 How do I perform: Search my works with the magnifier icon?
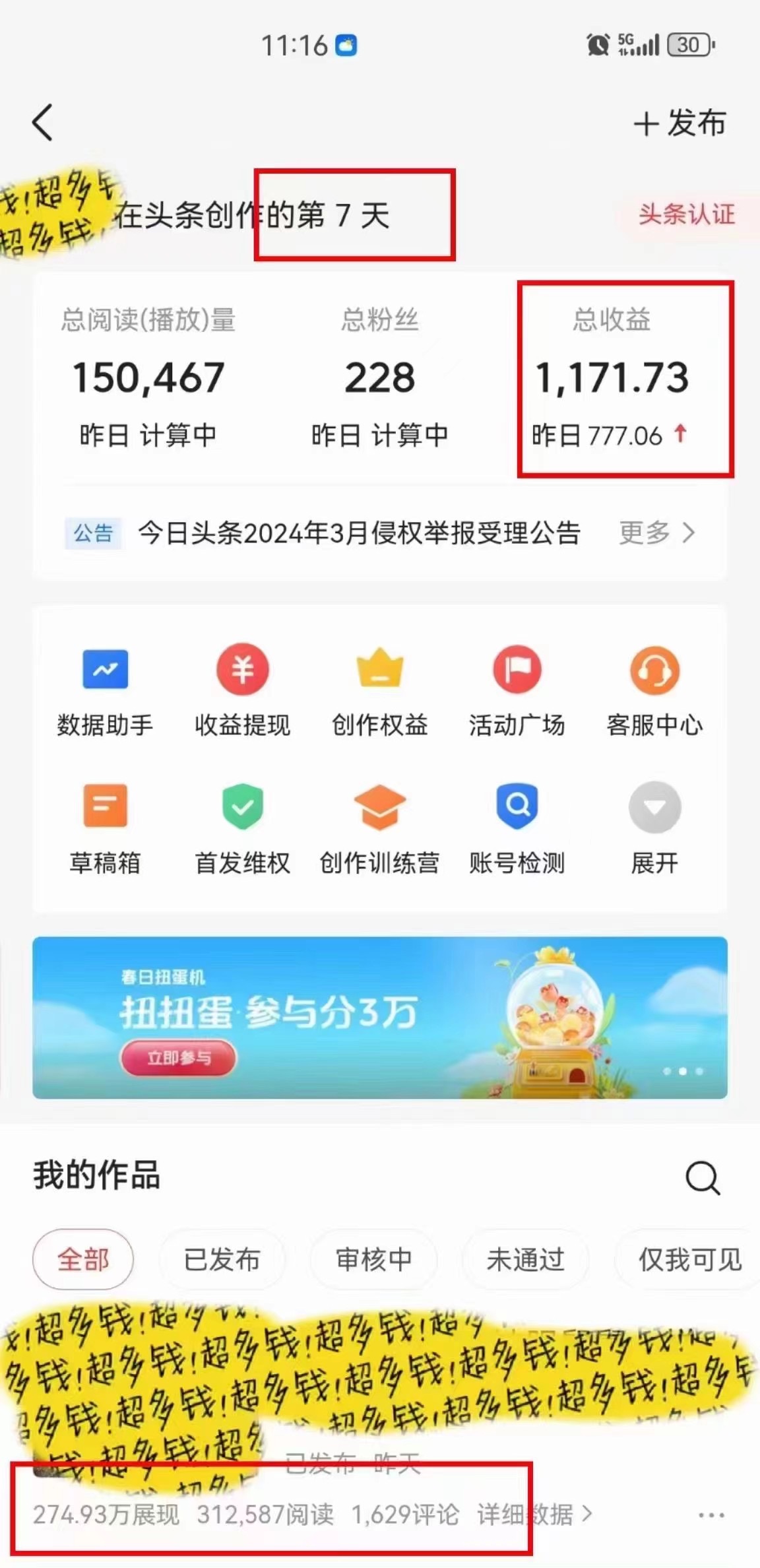[703, 1178]
